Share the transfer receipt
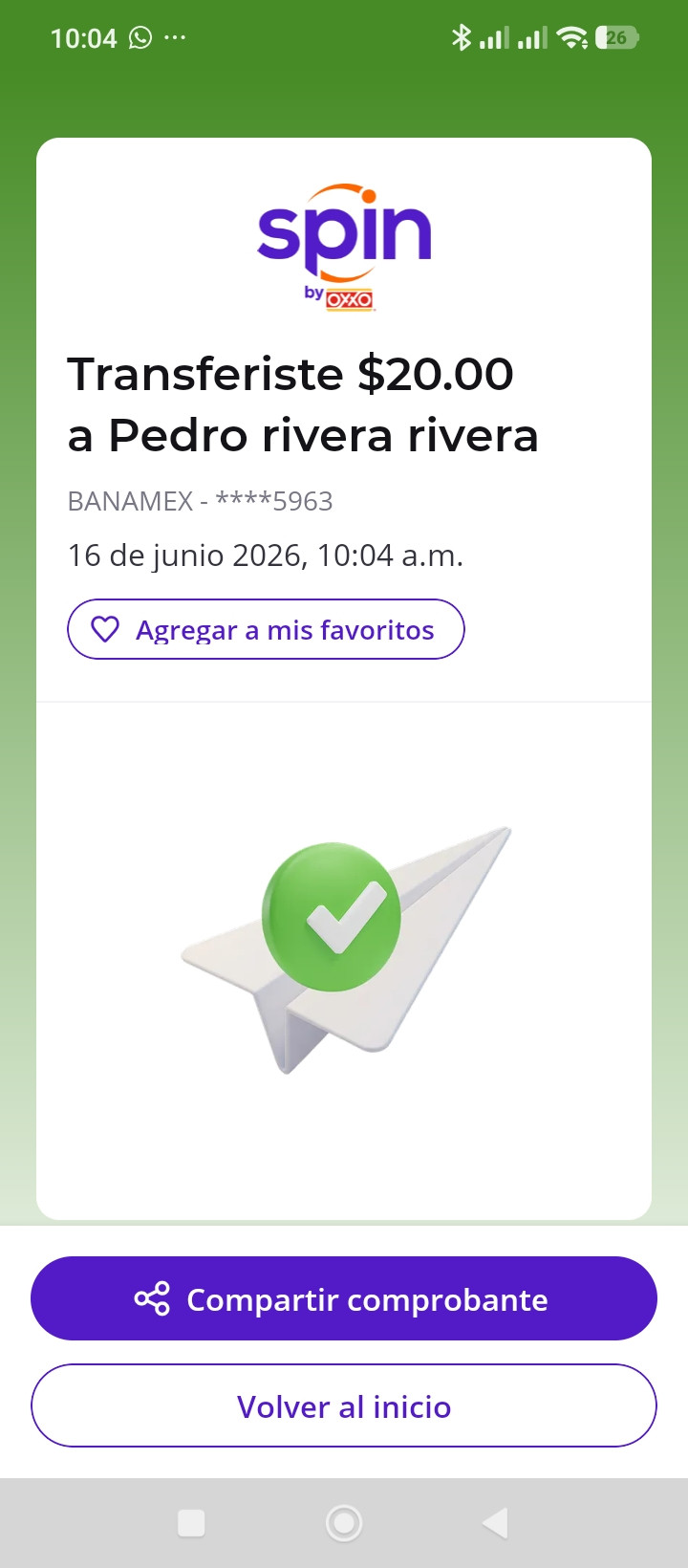Viewport: 688px width, 1568px height. point(344,1298)
